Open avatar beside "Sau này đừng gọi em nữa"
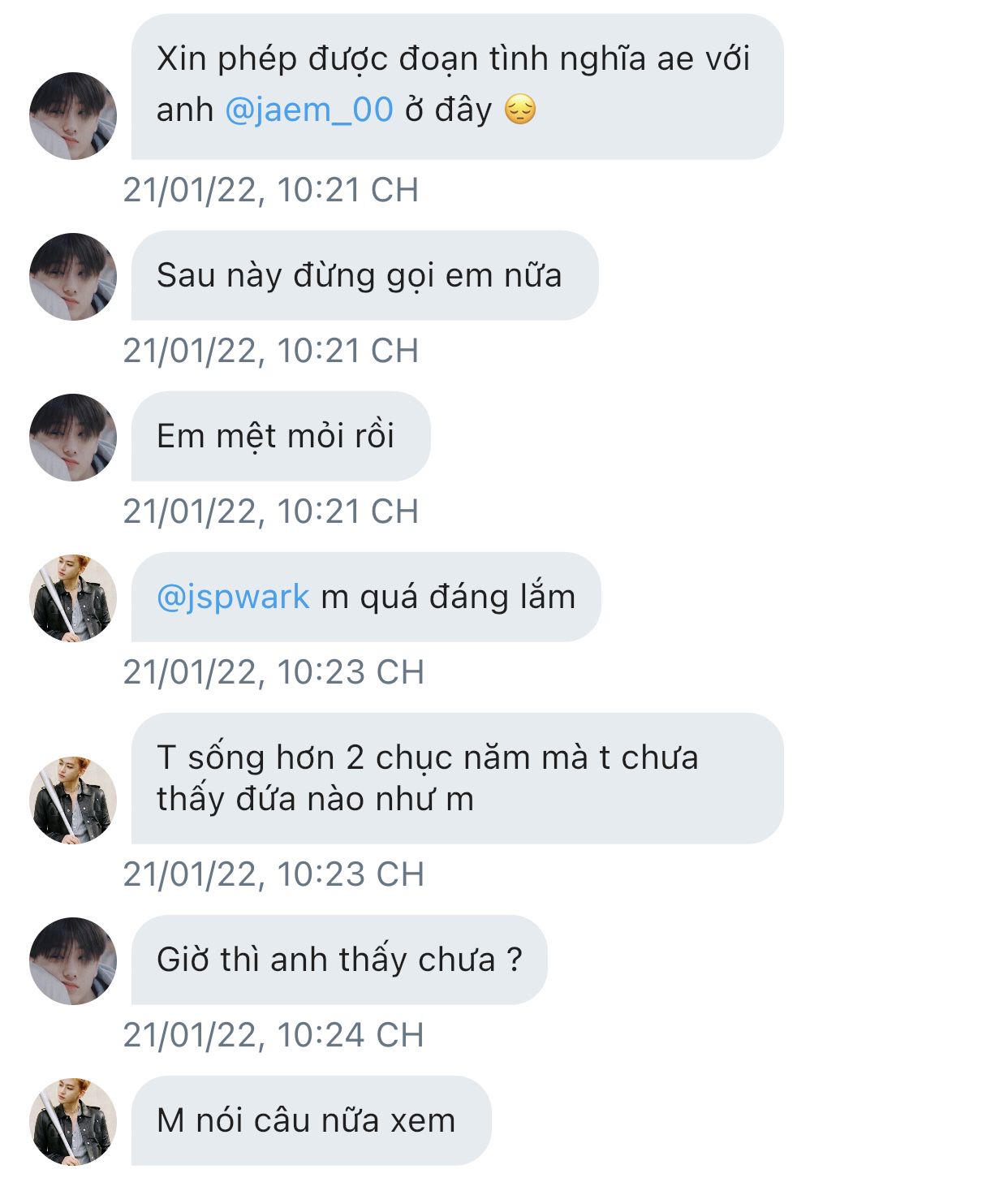 73,277
